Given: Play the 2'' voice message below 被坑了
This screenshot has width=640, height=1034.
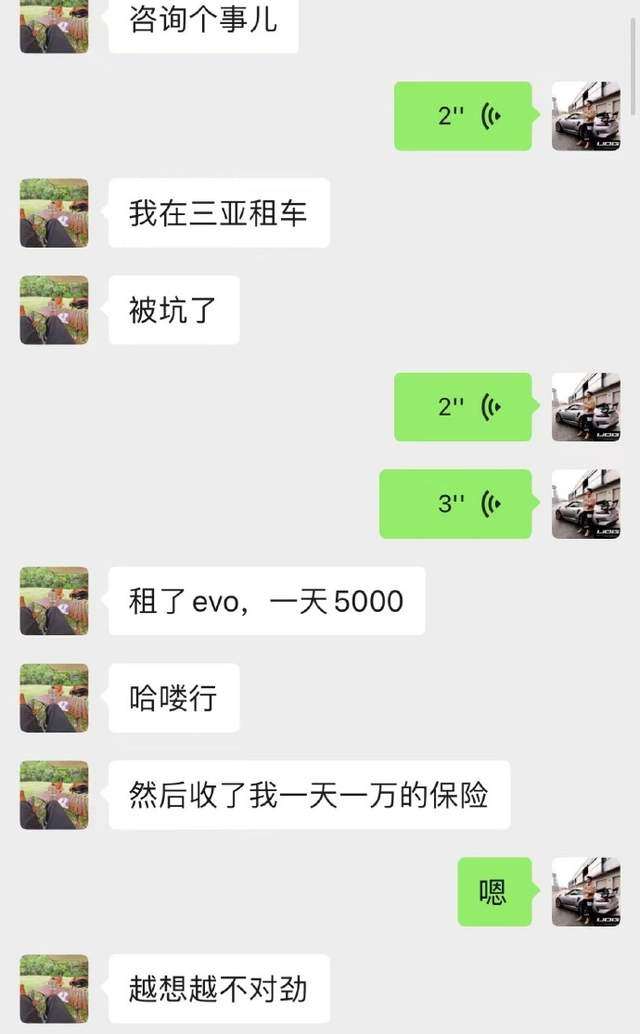Looking at the screenshot, I should tap(462, 407).
